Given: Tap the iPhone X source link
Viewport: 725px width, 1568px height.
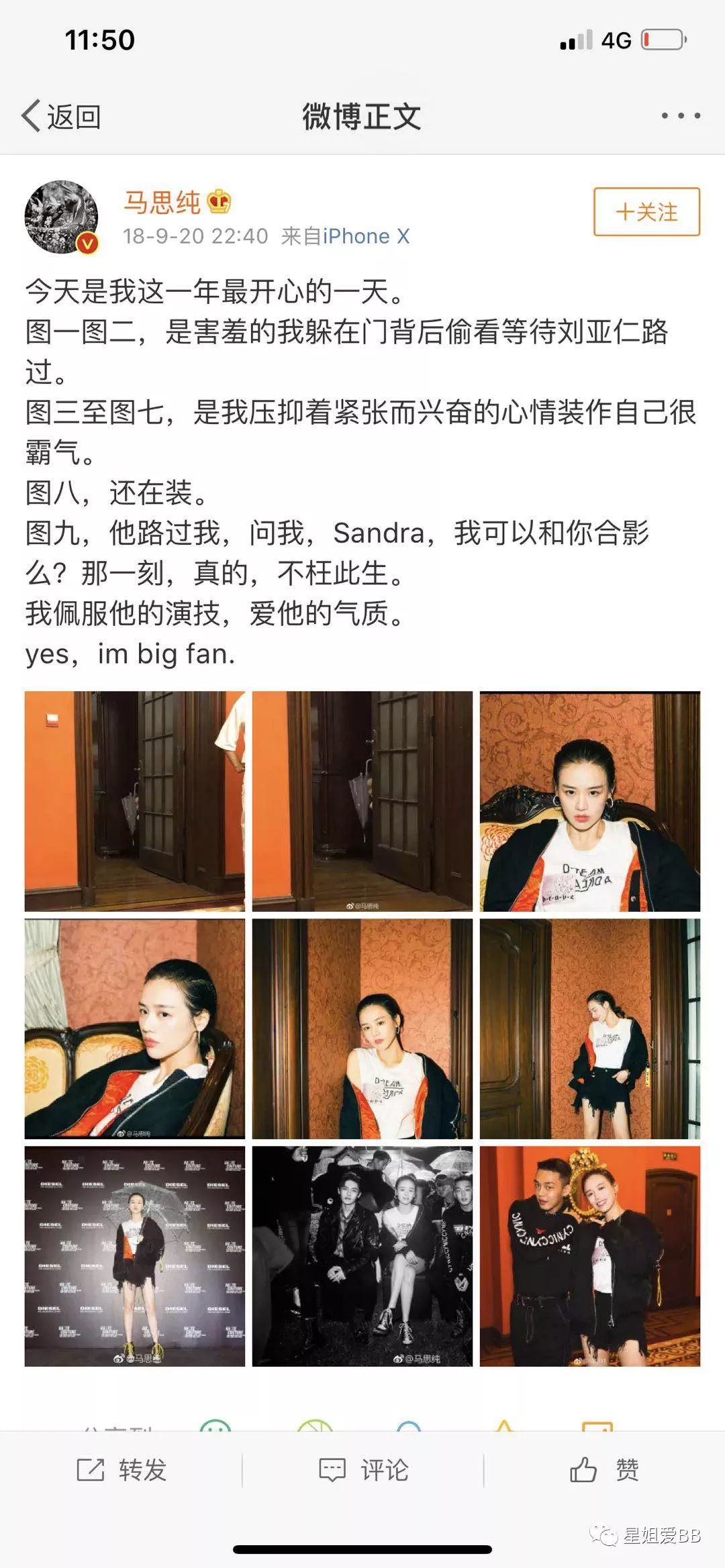Looking at the screenshot, I should click(x=366, y=236).
